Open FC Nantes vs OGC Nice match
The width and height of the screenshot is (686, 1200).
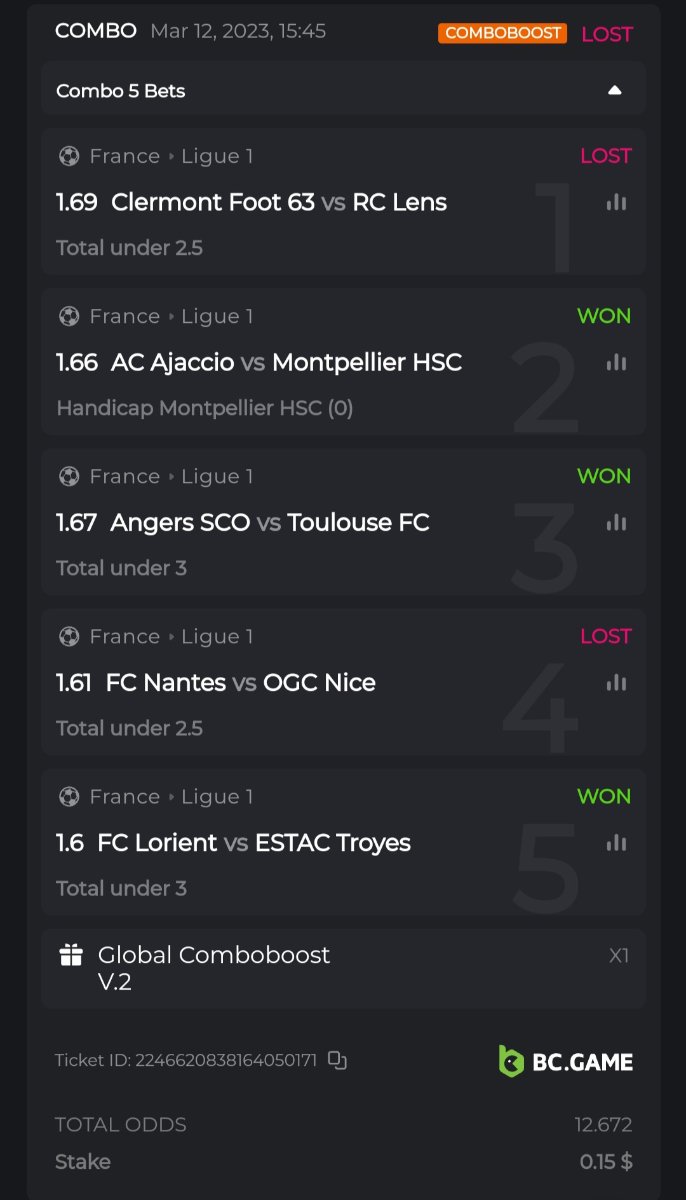point(240,682)
